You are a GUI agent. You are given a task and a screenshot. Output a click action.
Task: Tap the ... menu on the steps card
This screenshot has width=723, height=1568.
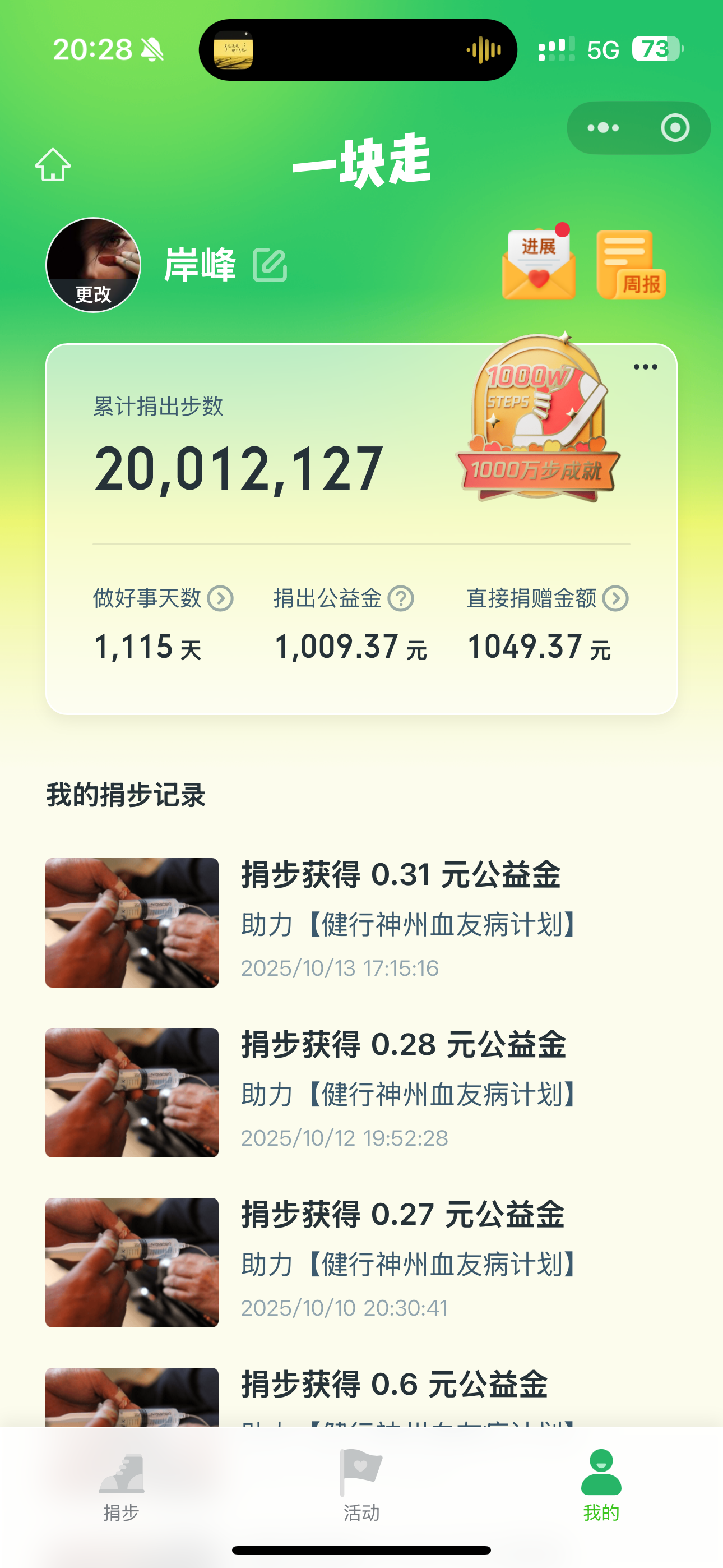click(x=645, y=366)
